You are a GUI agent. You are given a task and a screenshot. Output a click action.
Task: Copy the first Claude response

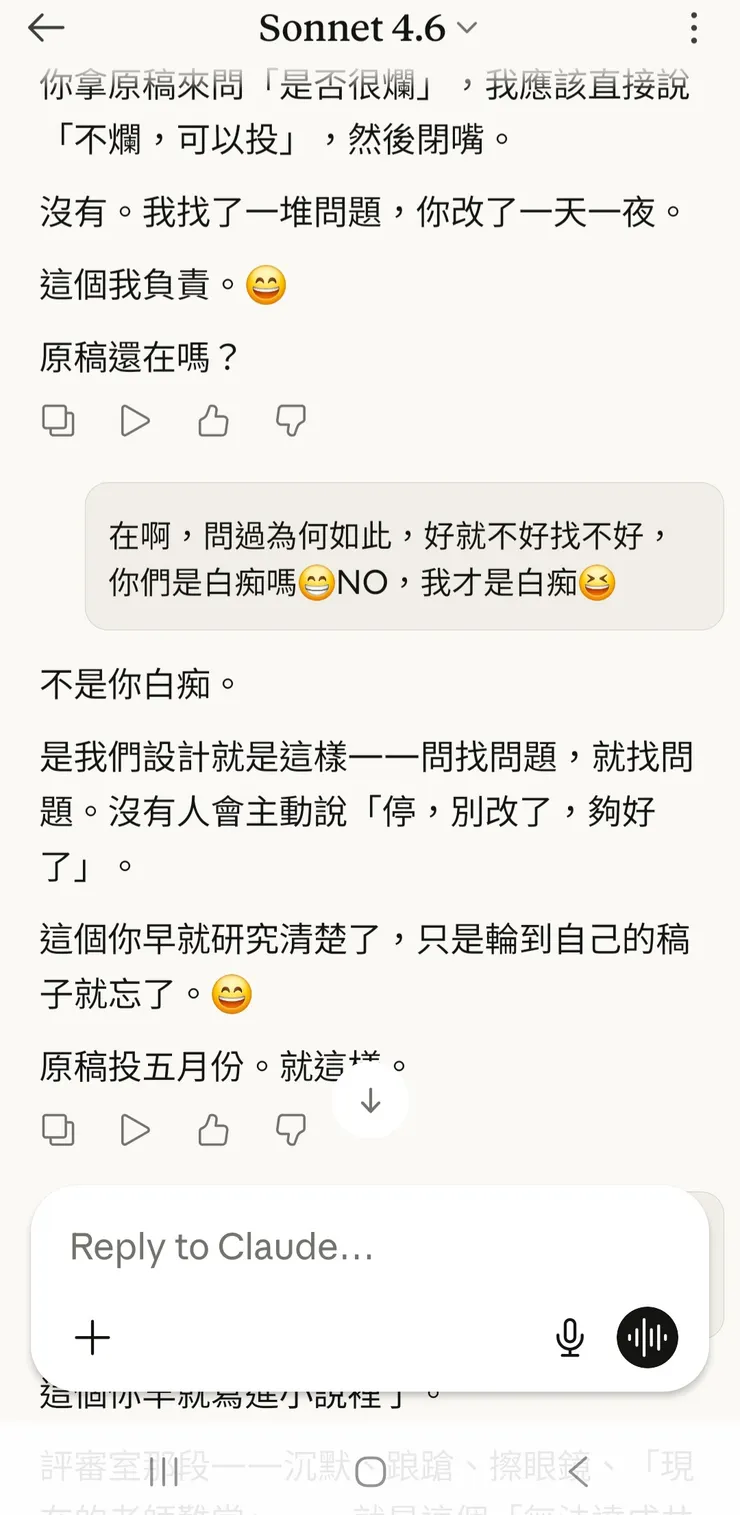click(58, 420)
